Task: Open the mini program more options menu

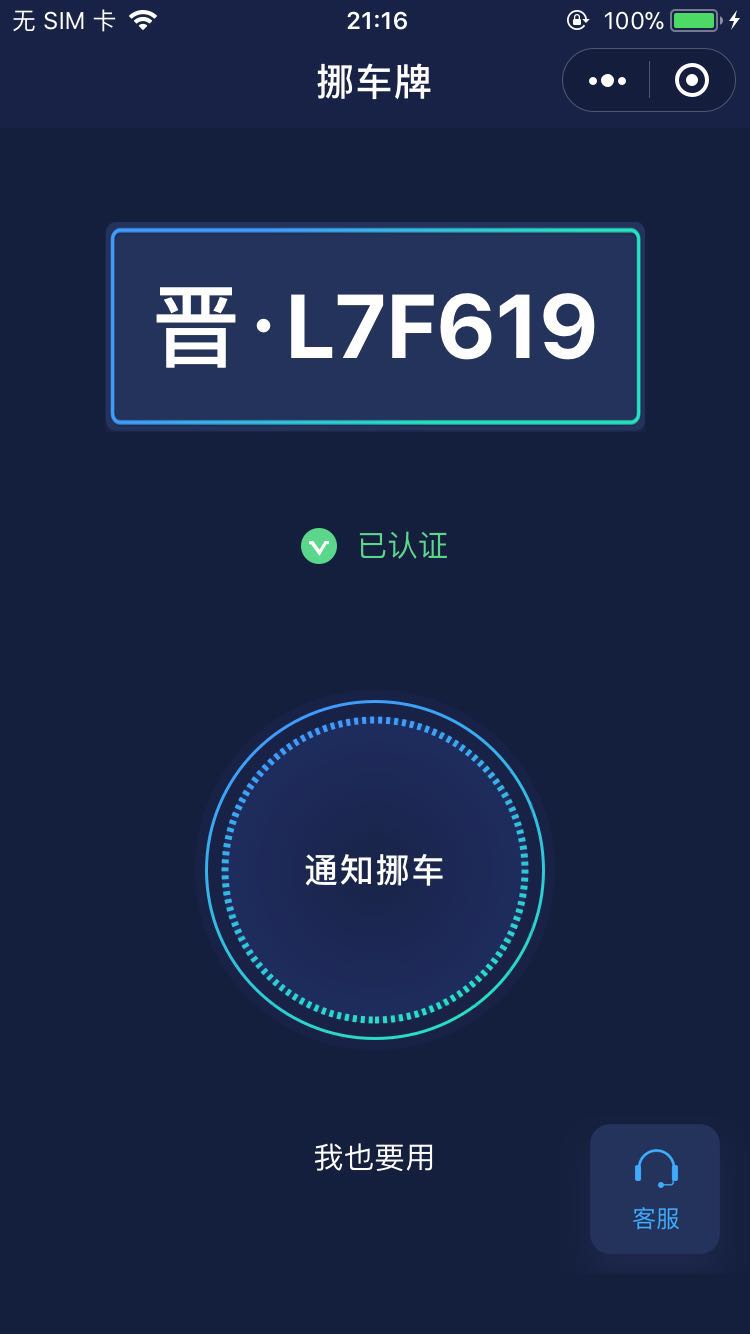Action: click(607, 81)
